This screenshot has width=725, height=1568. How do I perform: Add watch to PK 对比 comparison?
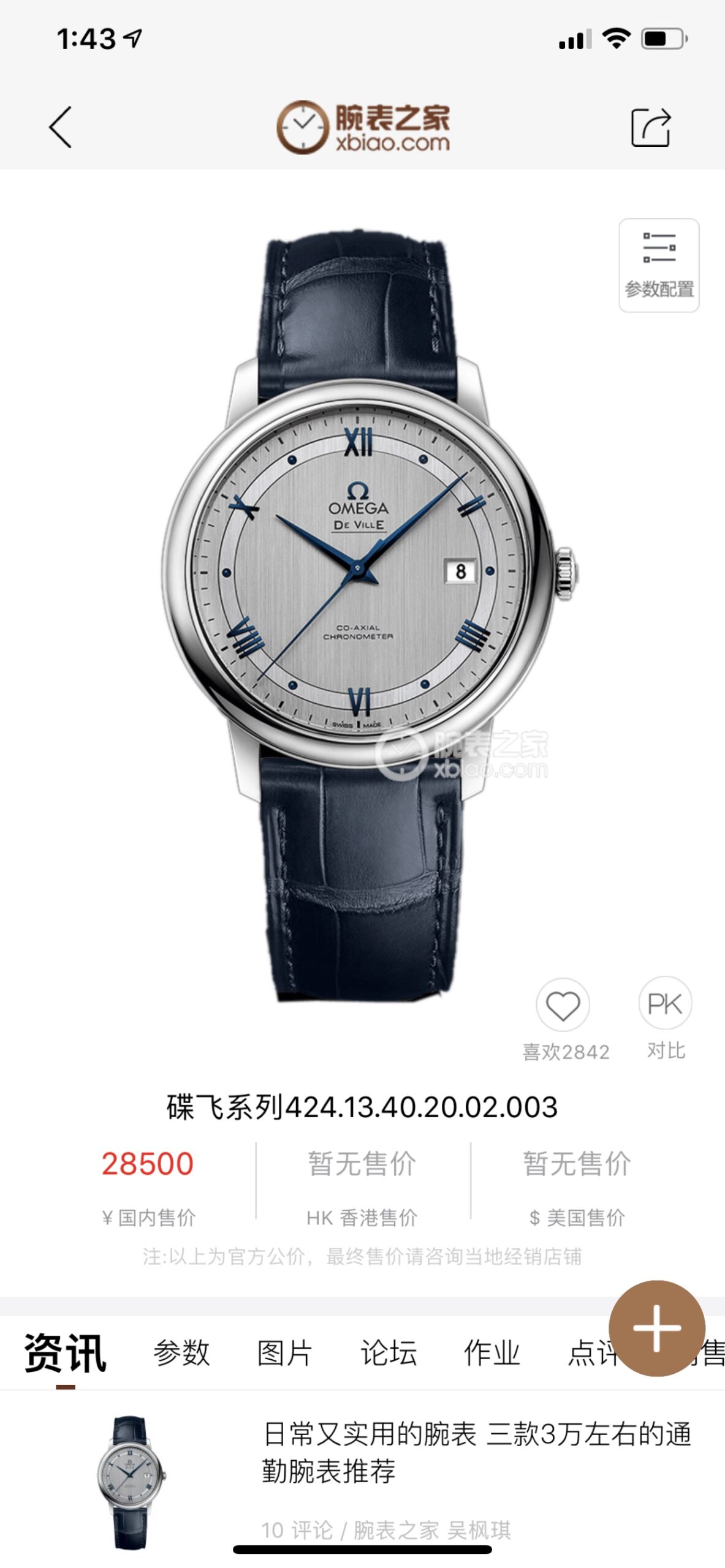click(665, 1005)
